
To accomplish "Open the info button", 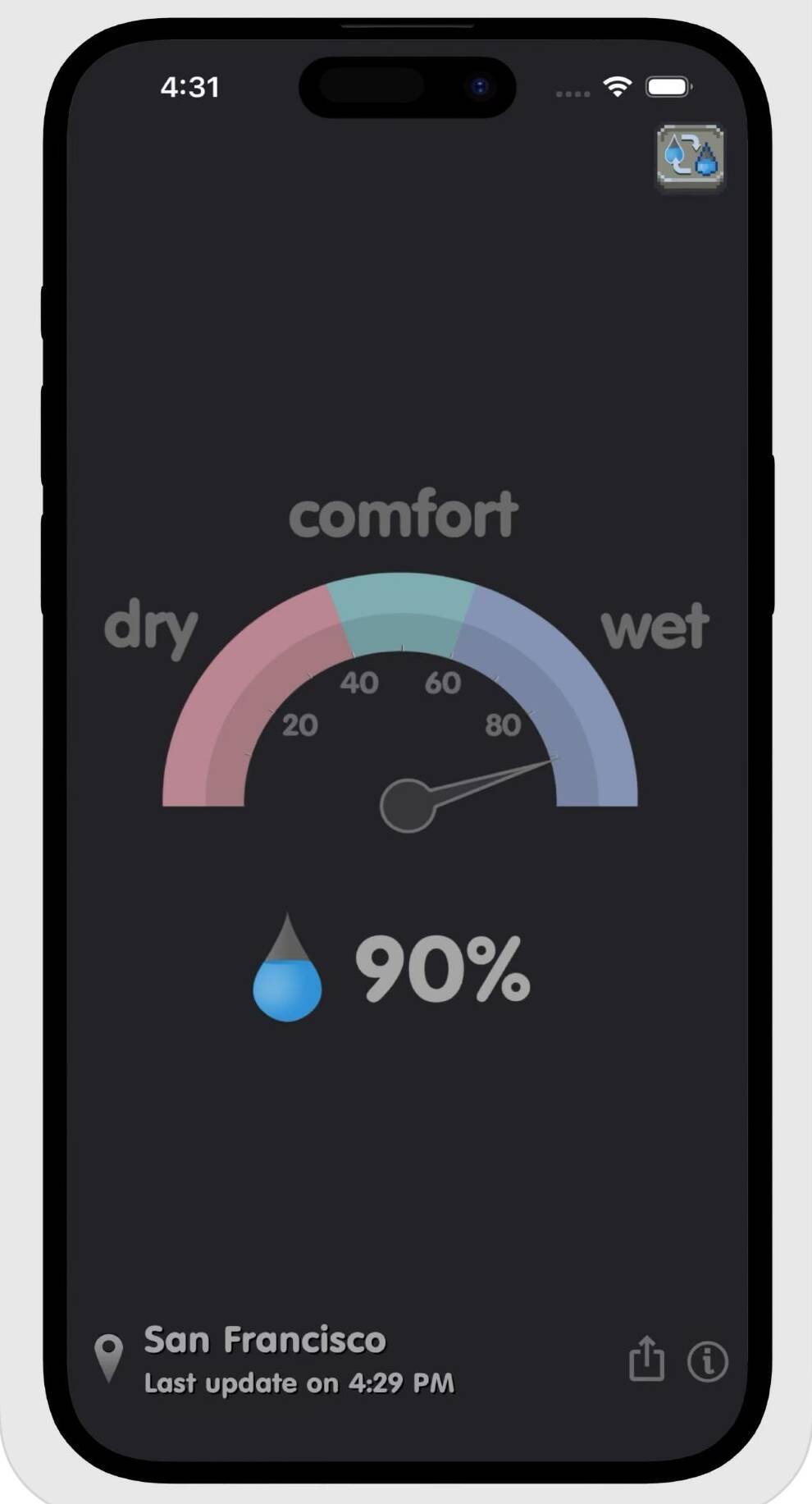I will pos(707,1361).
